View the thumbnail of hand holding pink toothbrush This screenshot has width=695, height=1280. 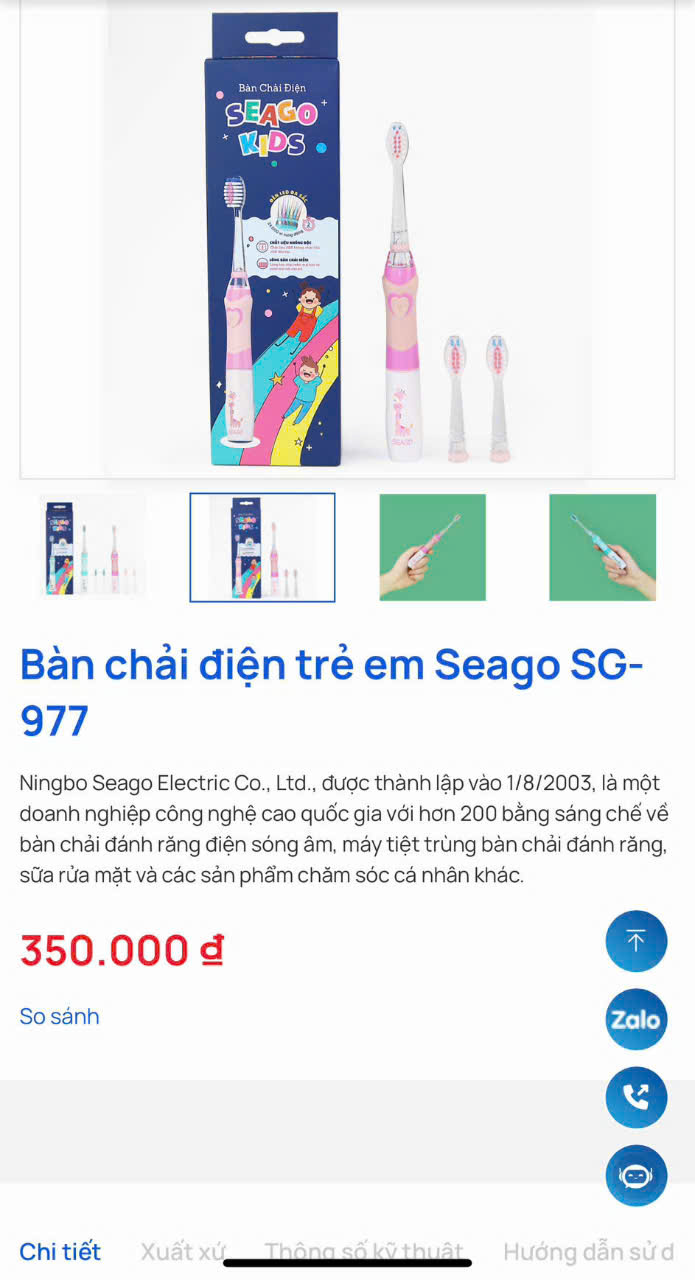point(432,547)
